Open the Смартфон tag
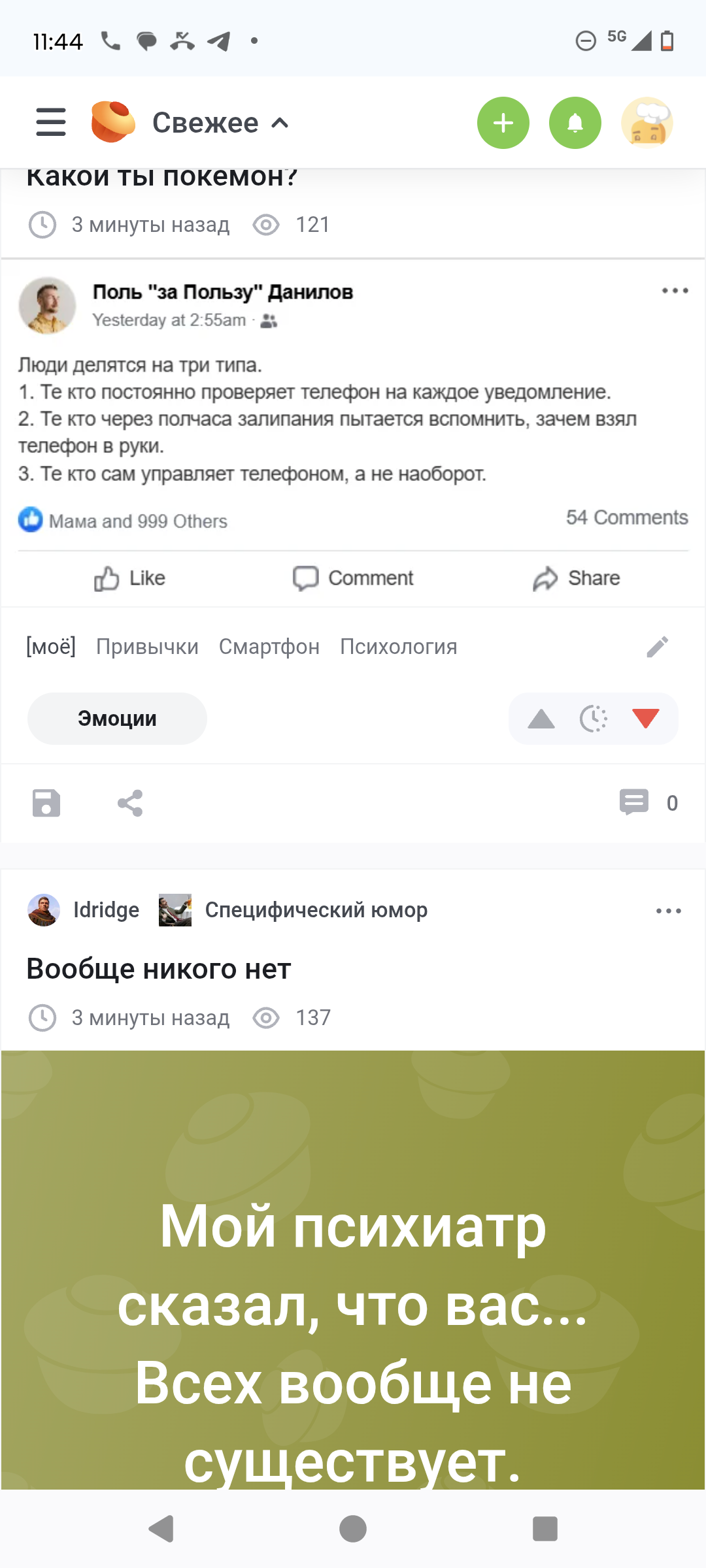Viewport: 706px width, 1568px height. (269, 647)
